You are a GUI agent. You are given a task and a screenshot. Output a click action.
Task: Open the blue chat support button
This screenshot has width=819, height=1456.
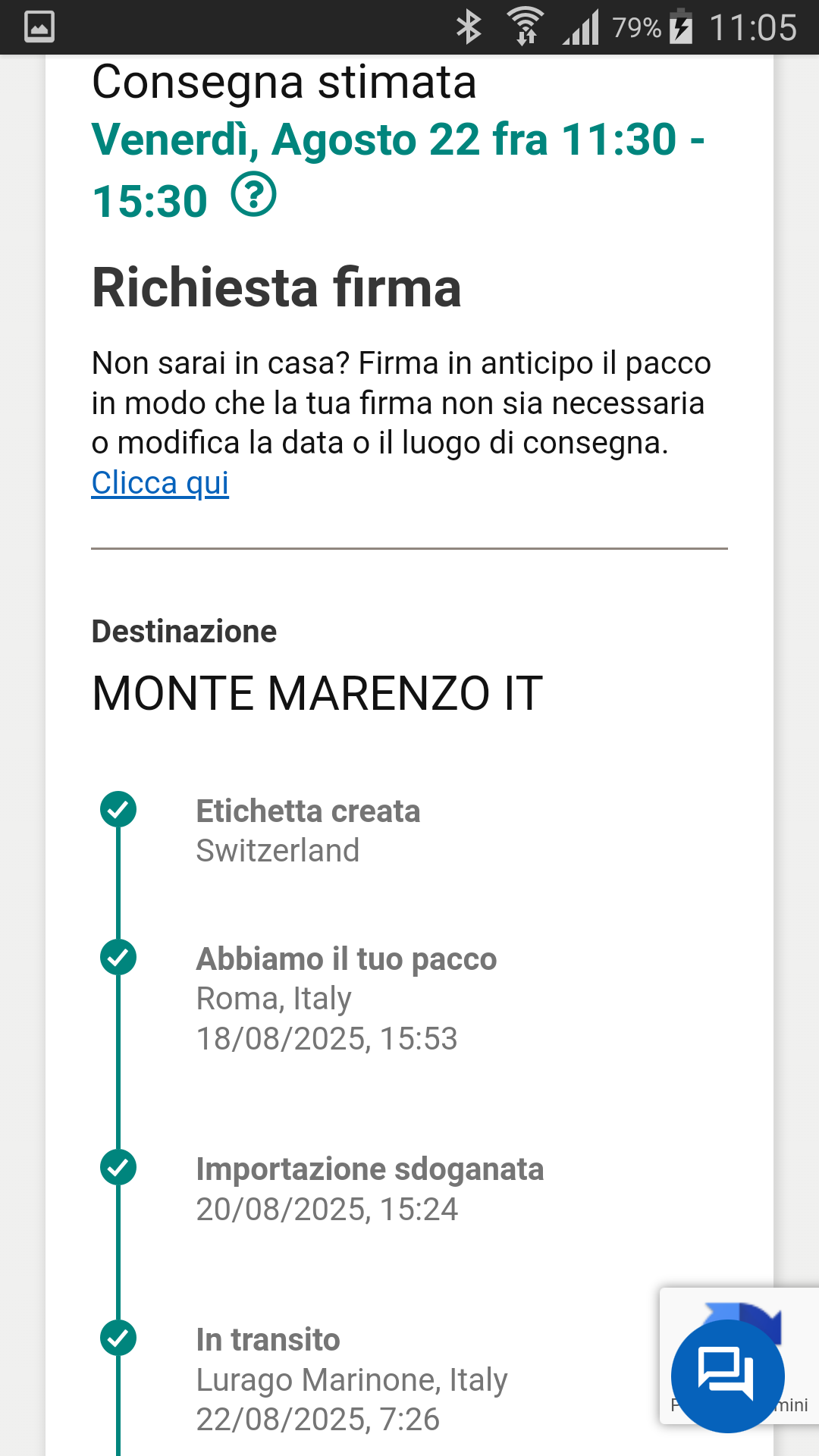727,1376
